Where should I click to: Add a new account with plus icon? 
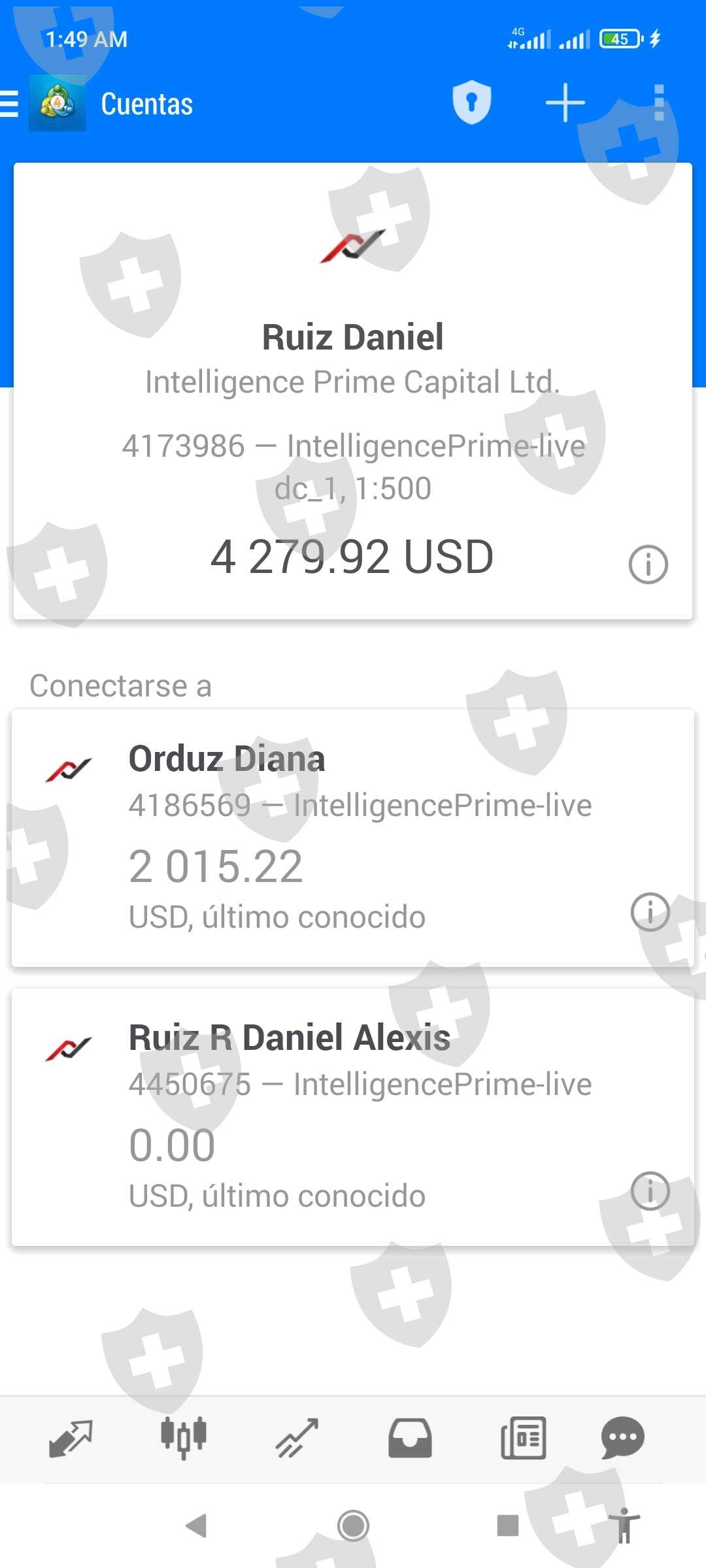tap(565, 103)
